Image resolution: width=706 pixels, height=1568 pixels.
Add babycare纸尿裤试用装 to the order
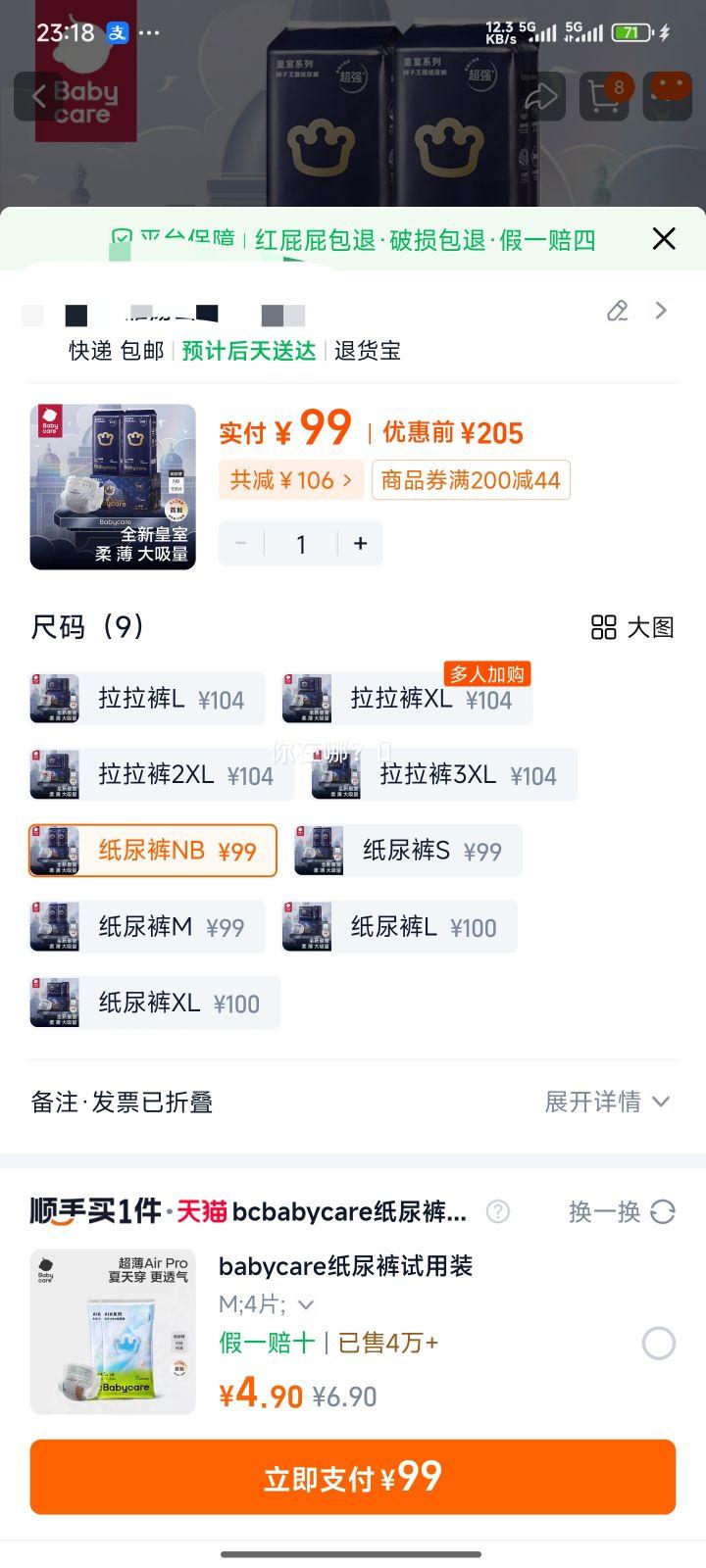click(658, 1343)
